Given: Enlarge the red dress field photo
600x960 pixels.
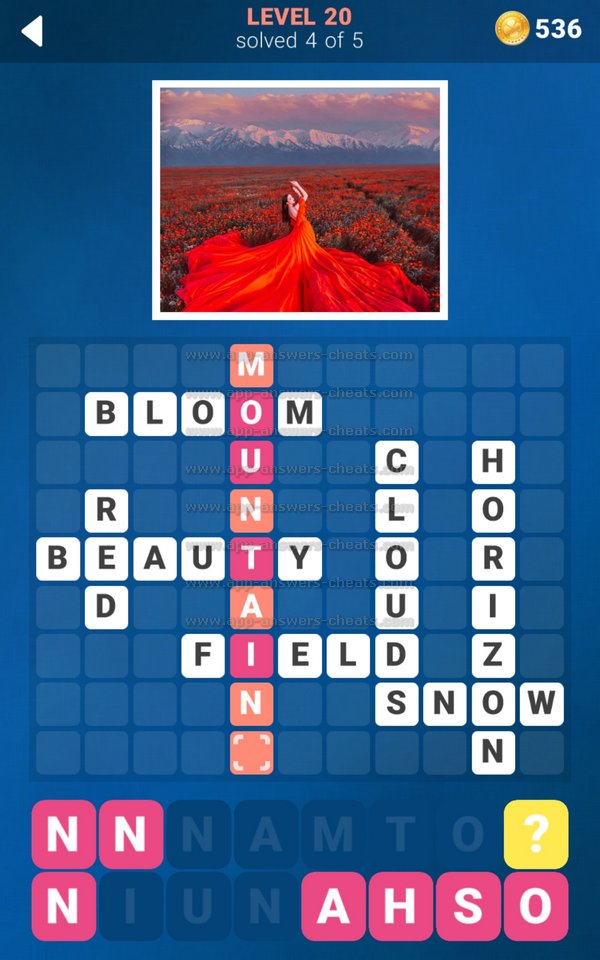Looking at the screenshot, I should (x=300, y=200).
